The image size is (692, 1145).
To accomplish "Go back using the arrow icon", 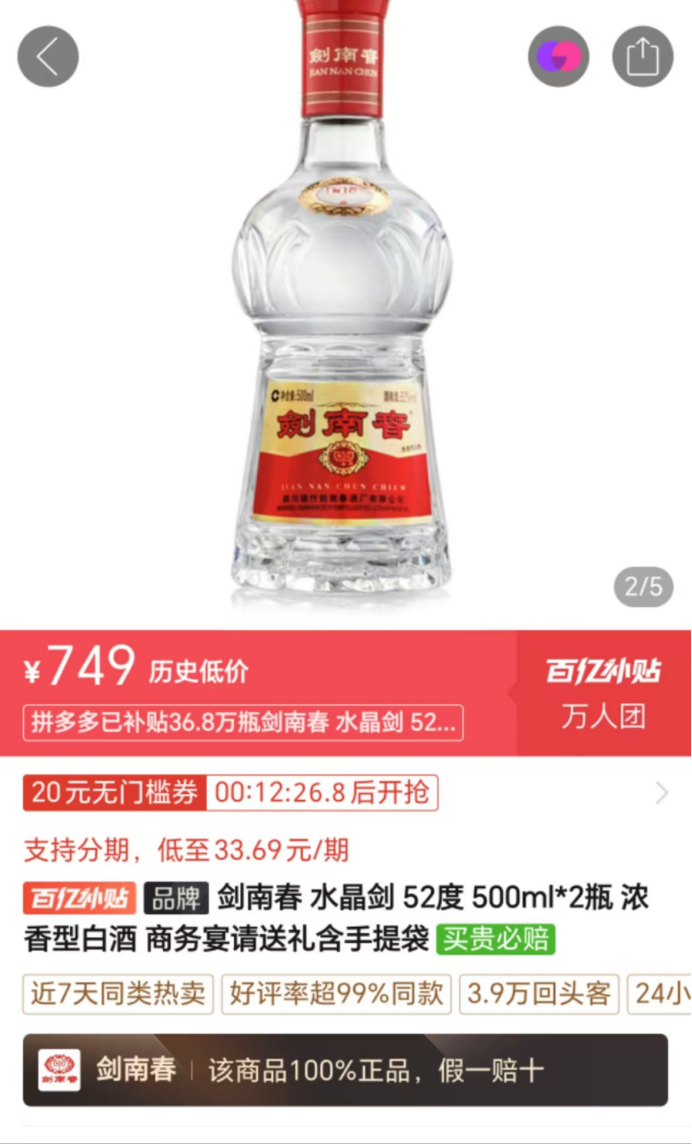I will point(48,57).
